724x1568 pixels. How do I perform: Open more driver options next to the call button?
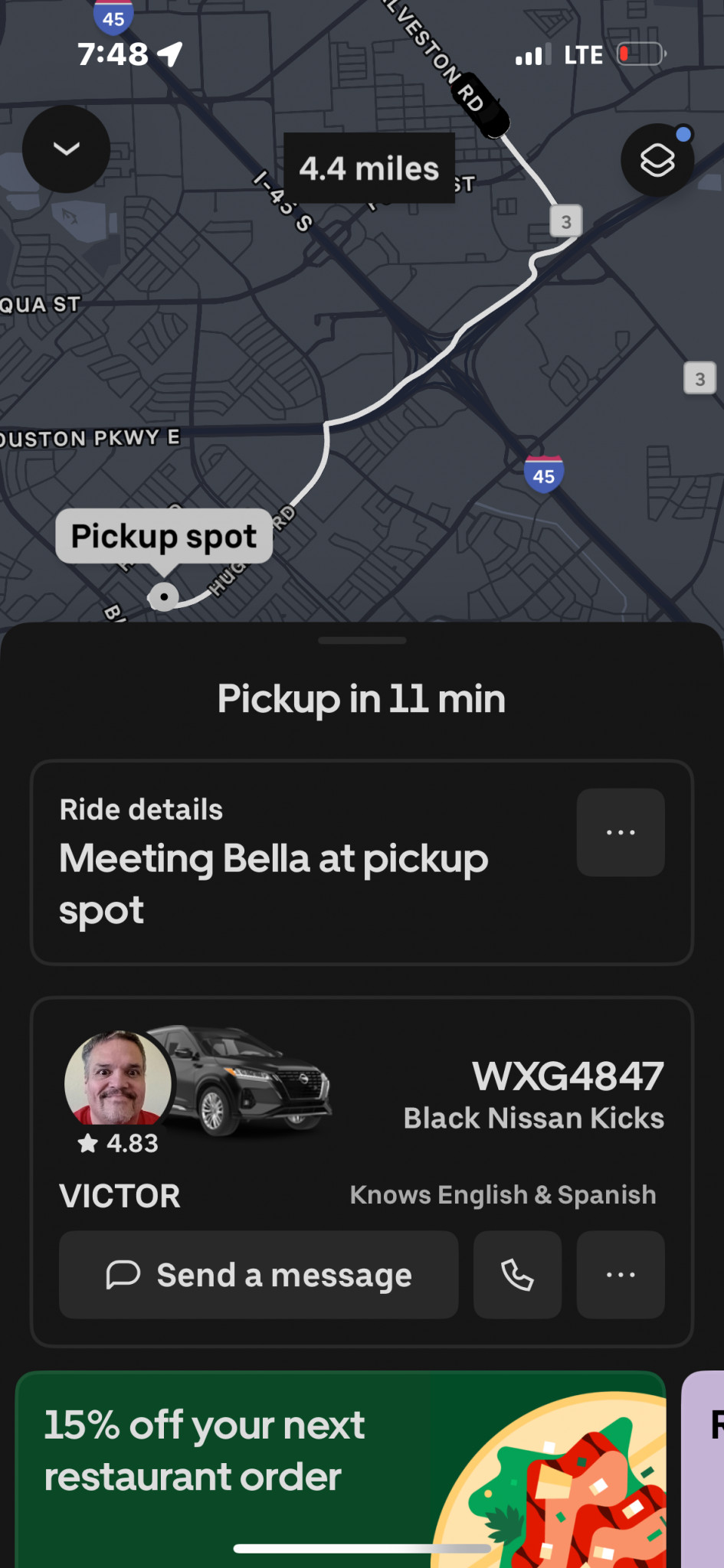point(620,1275)
